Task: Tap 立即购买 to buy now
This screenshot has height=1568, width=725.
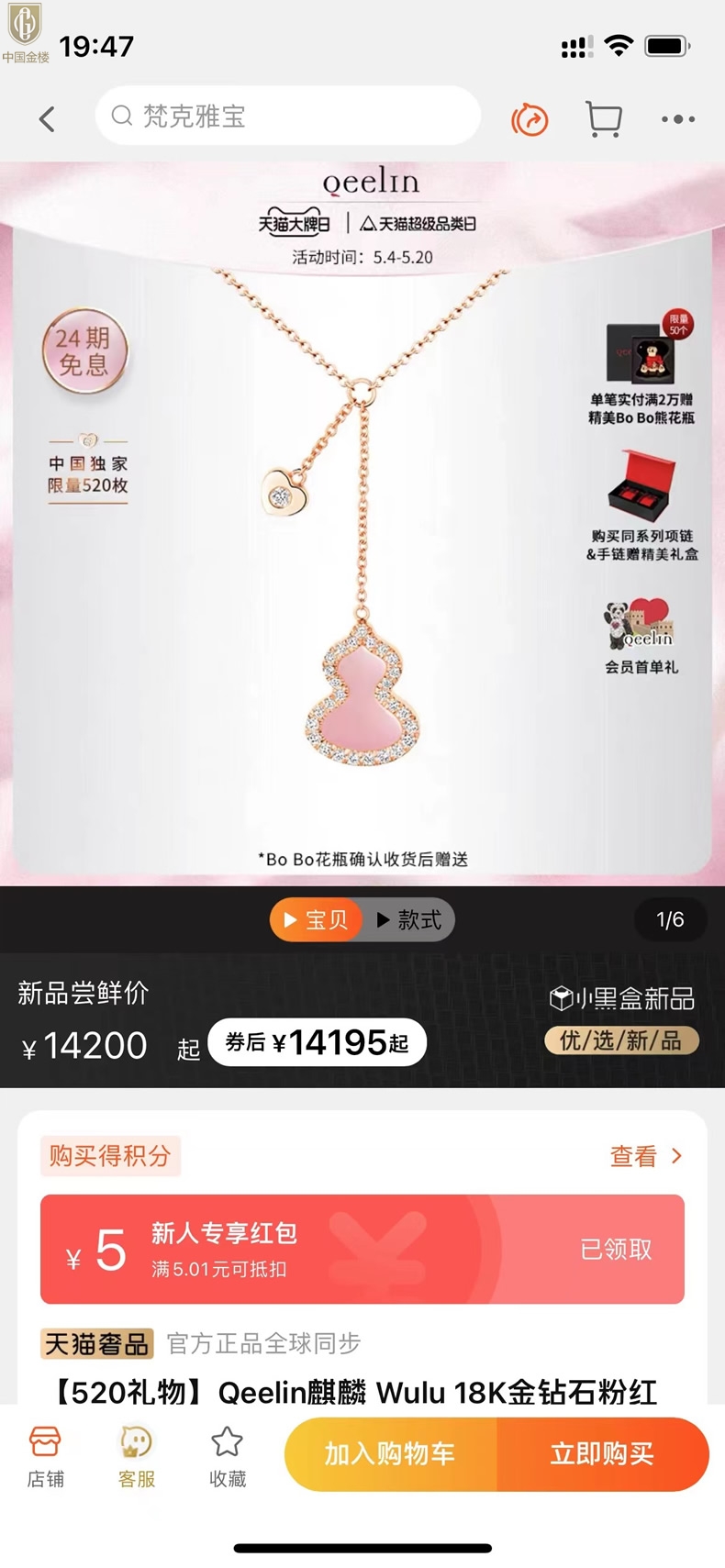Action: tap(602, 1454)
